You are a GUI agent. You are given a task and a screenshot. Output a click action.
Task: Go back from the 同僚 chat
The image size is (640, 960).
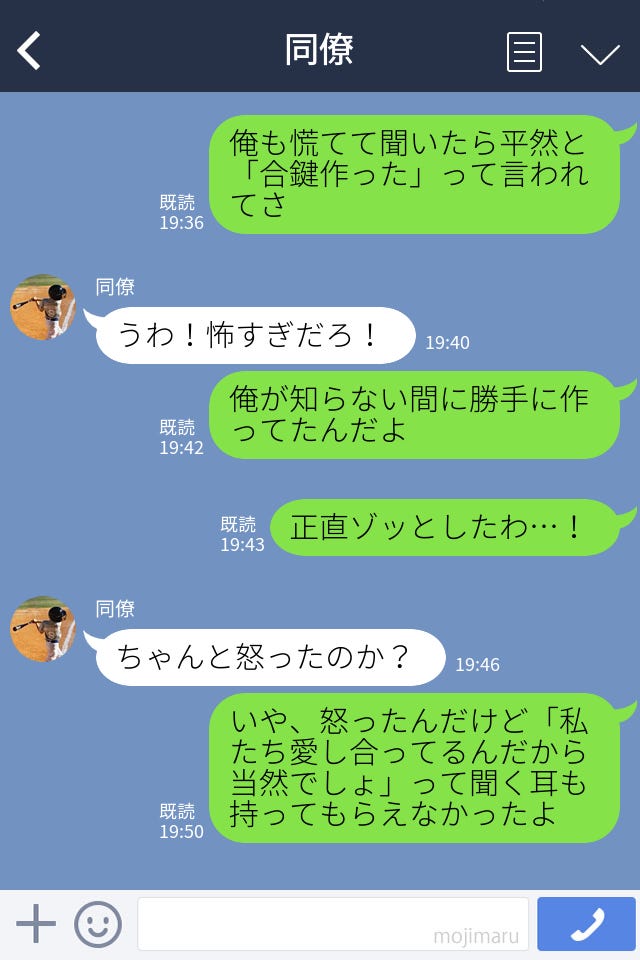pos(30,50)
